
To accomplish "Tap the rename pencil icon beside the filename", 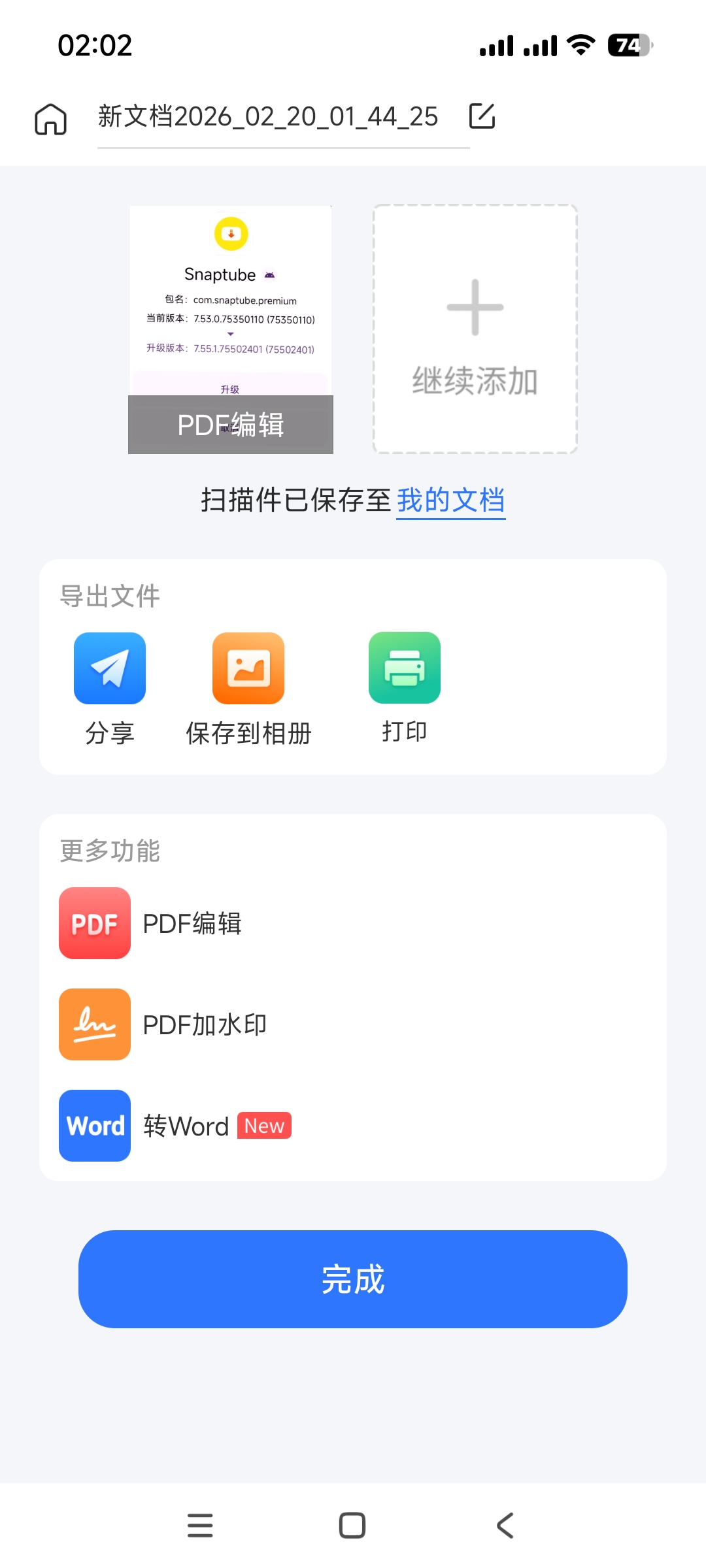I will [482, 116].
